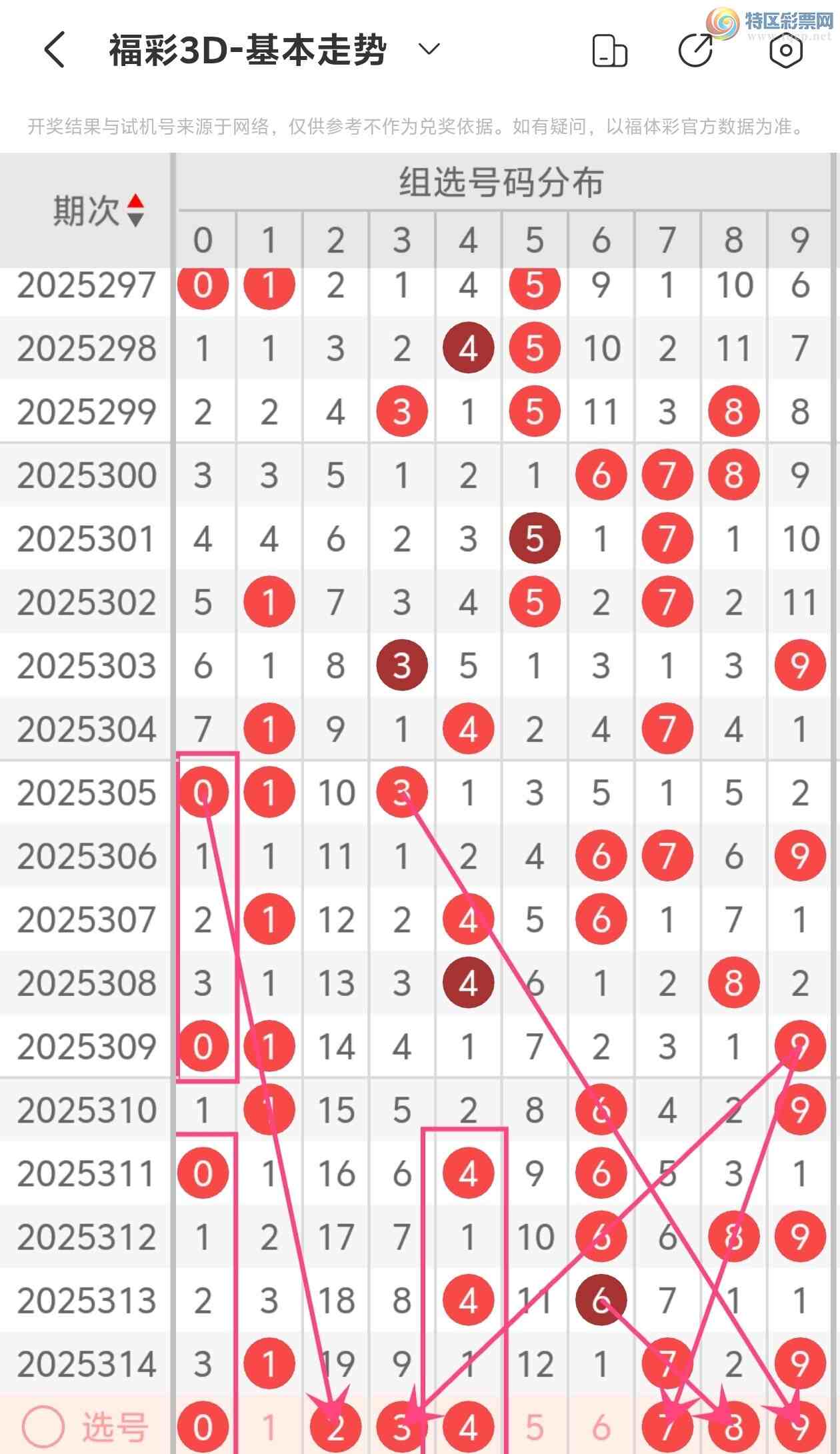Select number 5 in the 选号 row
Viewport: 840px width, 1454px height.
click(535, 1427)
